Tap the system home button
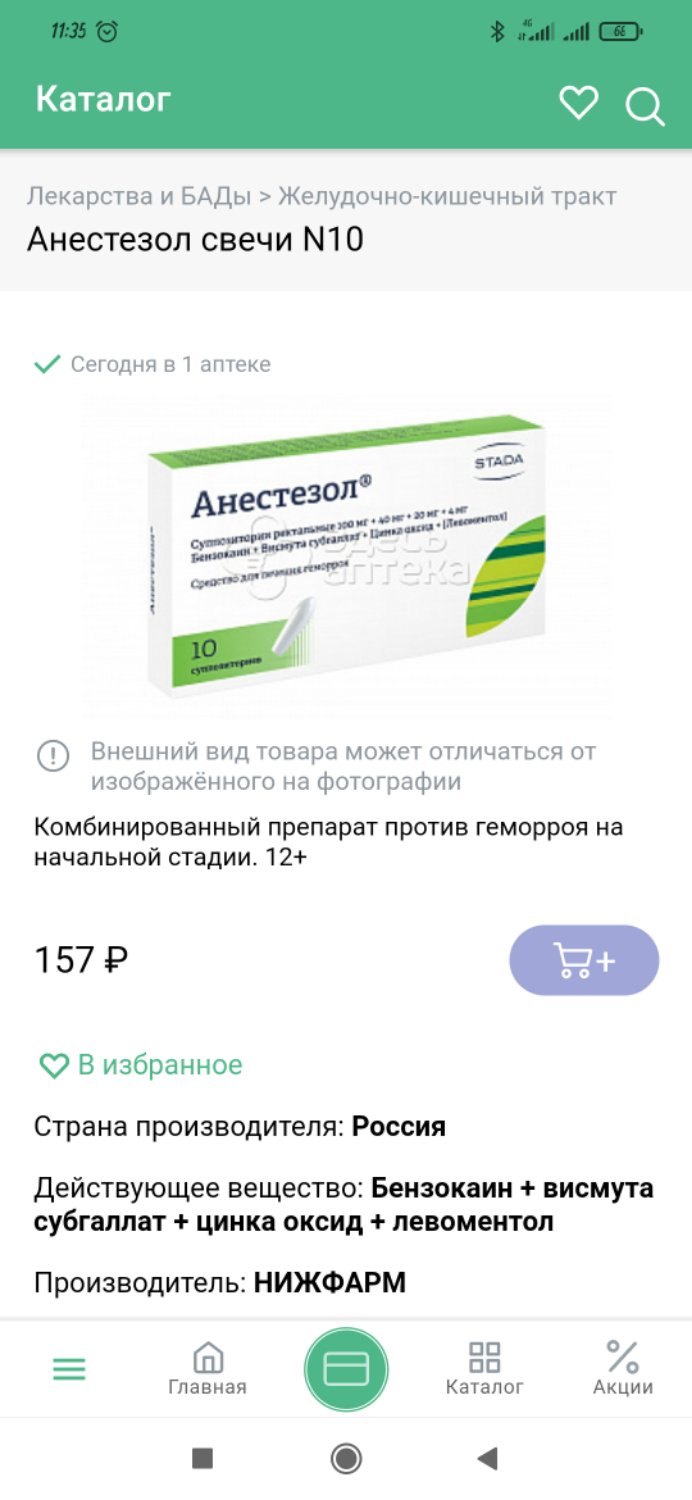Image resolution: width=692 pixels, height=1500 pixels. 346,1459
